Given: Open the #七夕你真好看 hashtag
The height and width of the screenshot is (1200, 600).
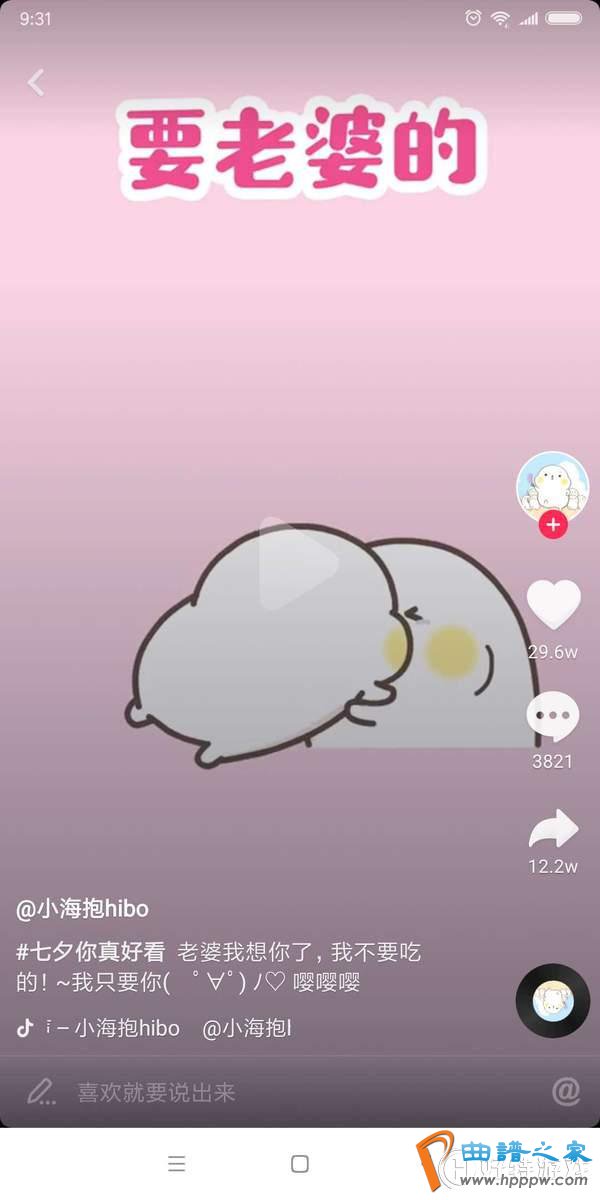Looking at the screenshot, I should pyautogui.click(x=91, y=952).
